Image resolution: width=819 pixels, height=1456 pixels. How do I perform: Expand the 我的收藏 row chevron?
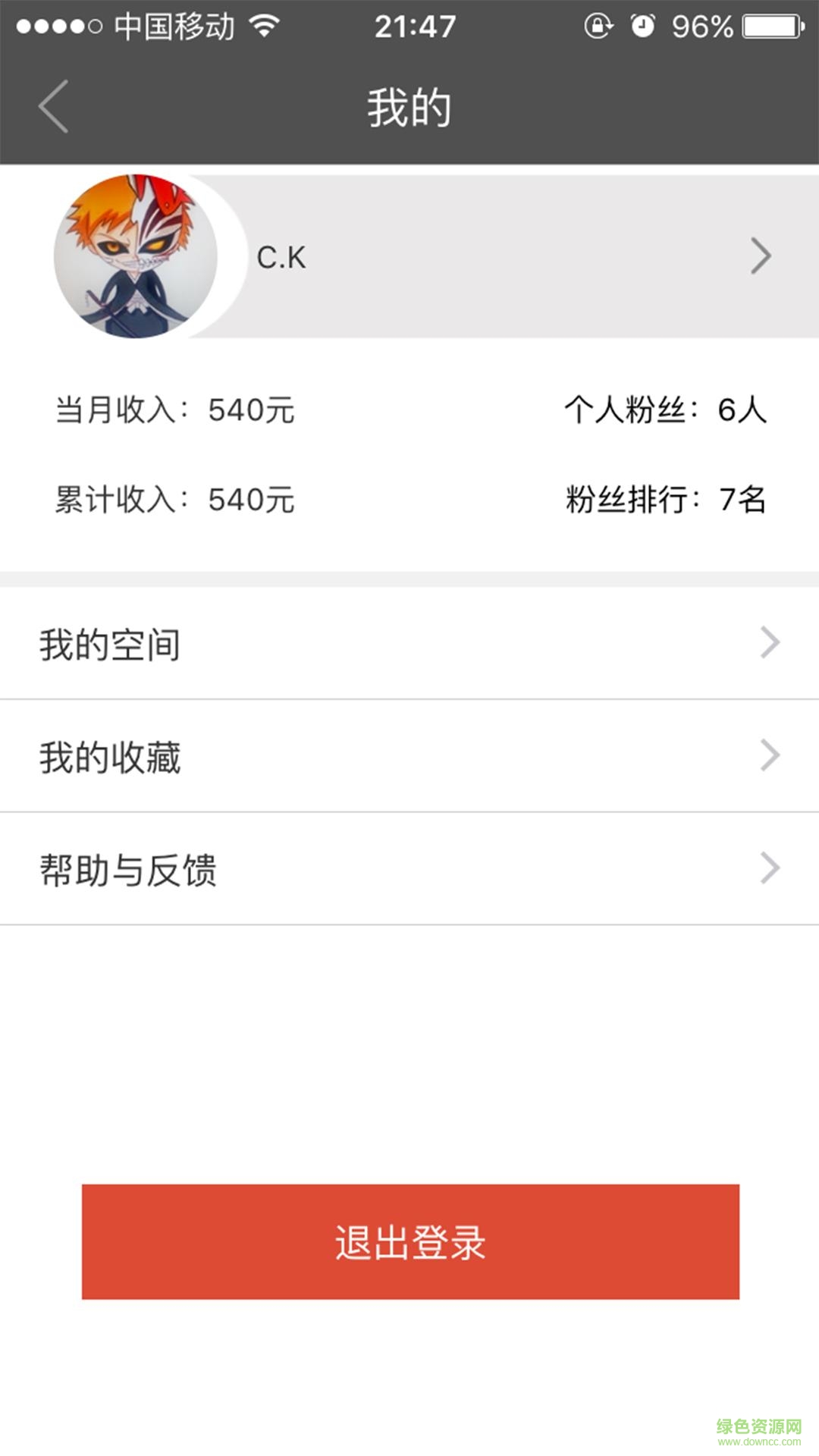pos(771,756)
